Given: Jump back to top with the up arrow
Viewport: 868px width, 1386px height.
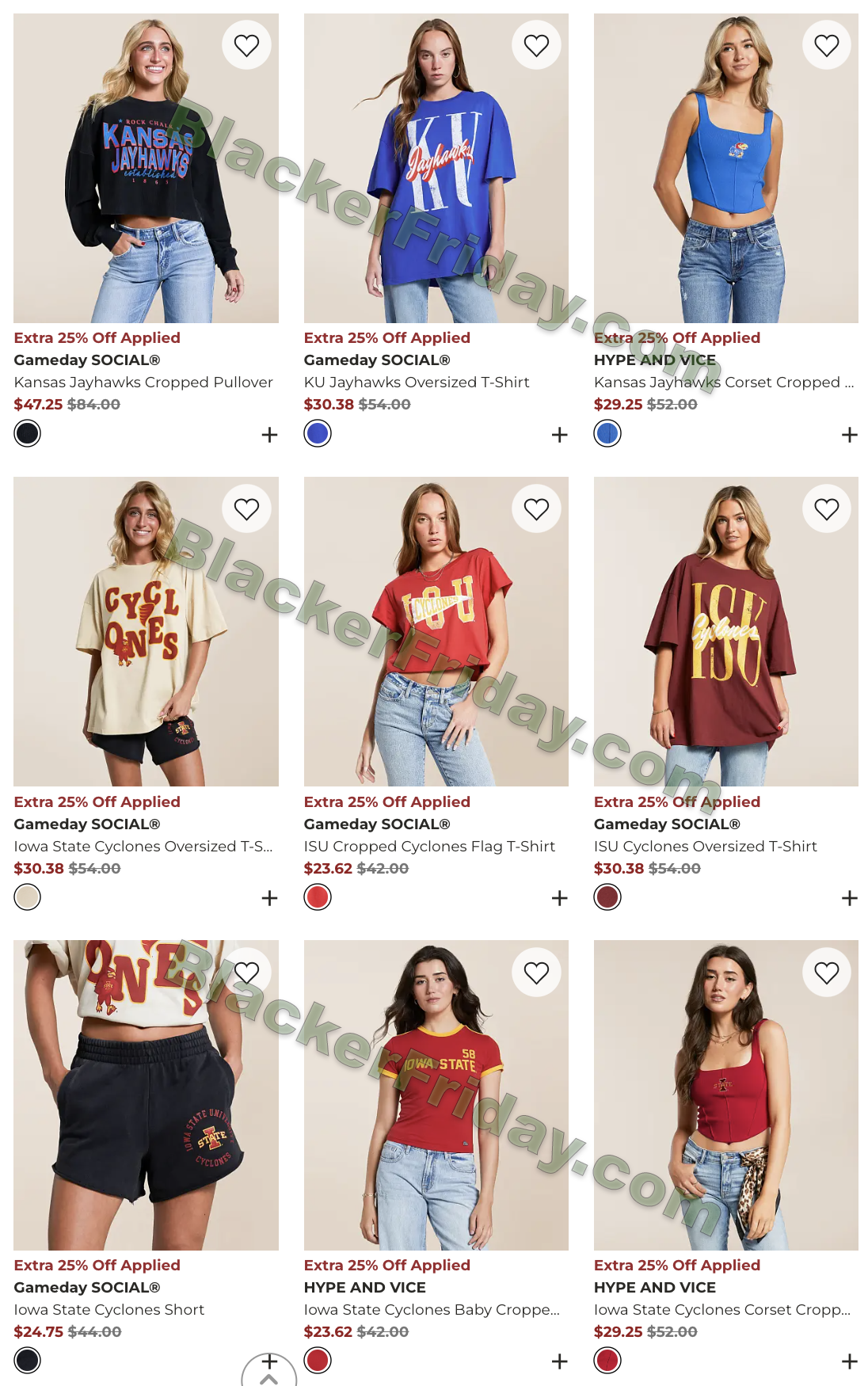Looking at the screenshot, I should click(269, 1379).
